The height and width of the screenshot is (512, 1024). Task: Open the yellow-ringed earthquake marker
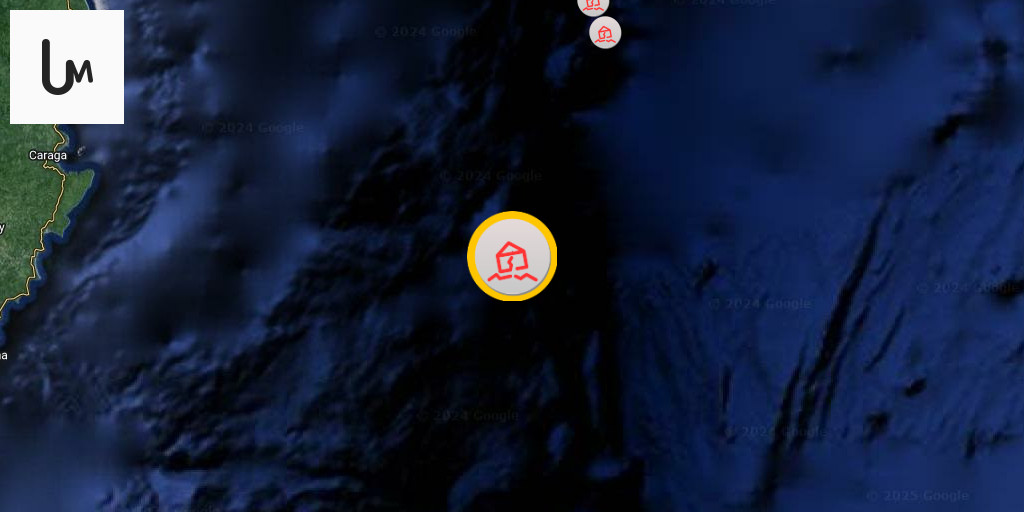(x=512, y=257)
